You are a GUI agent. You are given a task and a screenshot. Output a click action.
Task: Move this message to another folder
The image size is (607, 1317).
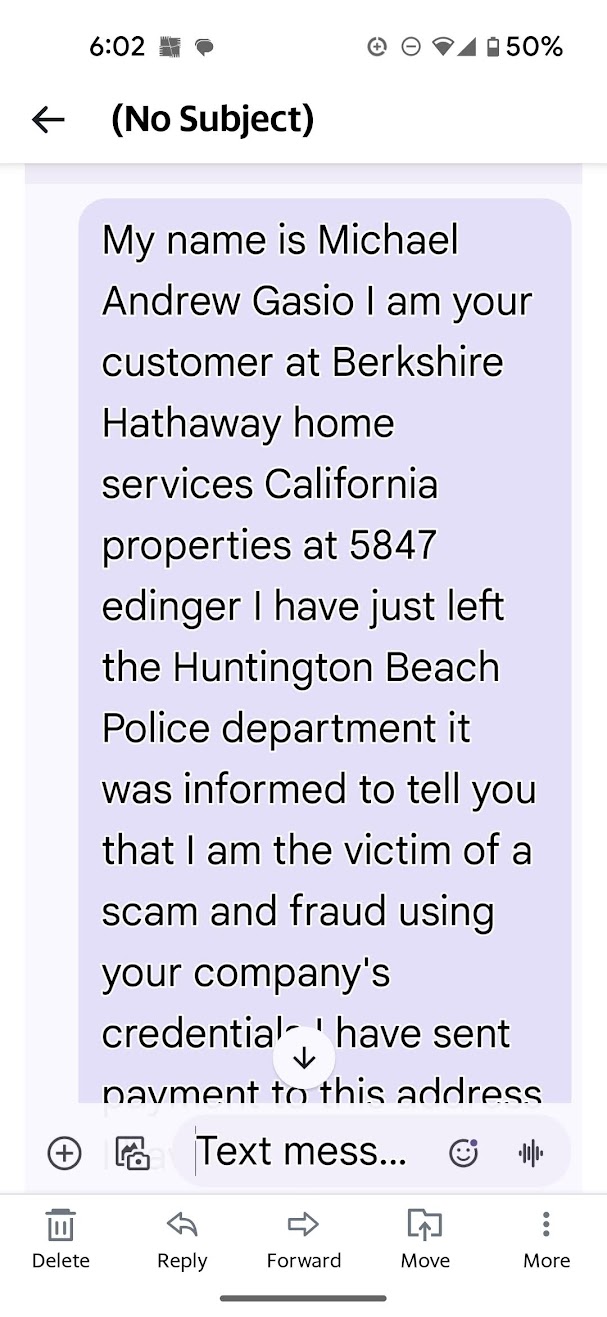(x=425, y=1238)
